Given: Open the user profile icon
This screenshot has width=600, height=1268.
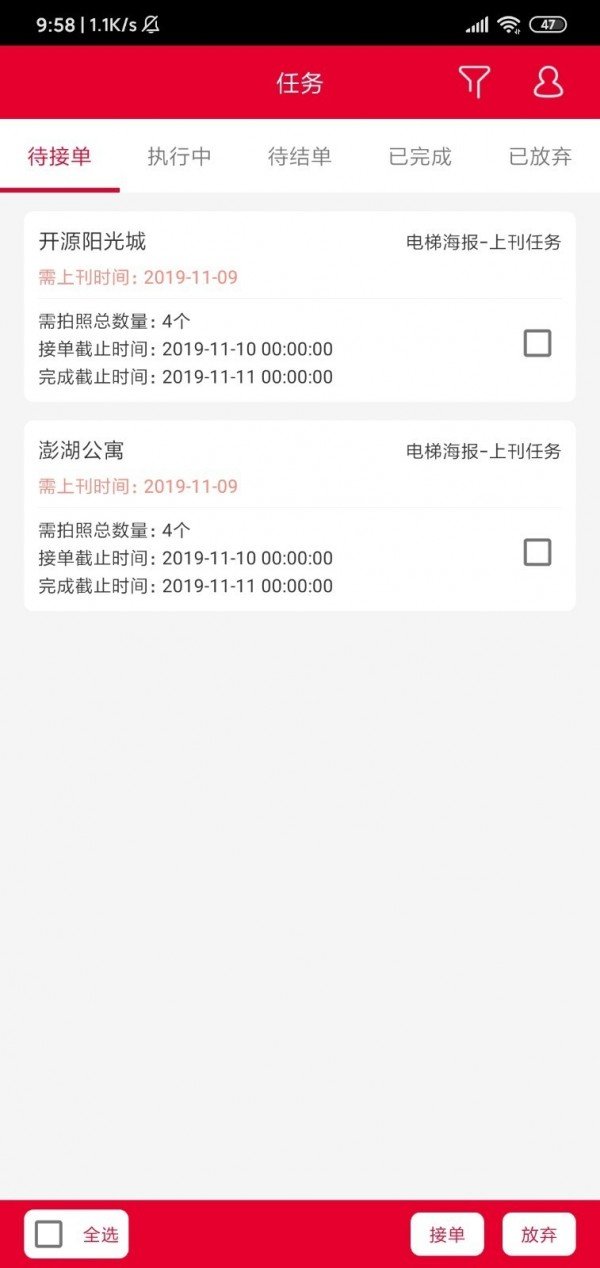Looking at the screenshot, I should coord(548,83).
